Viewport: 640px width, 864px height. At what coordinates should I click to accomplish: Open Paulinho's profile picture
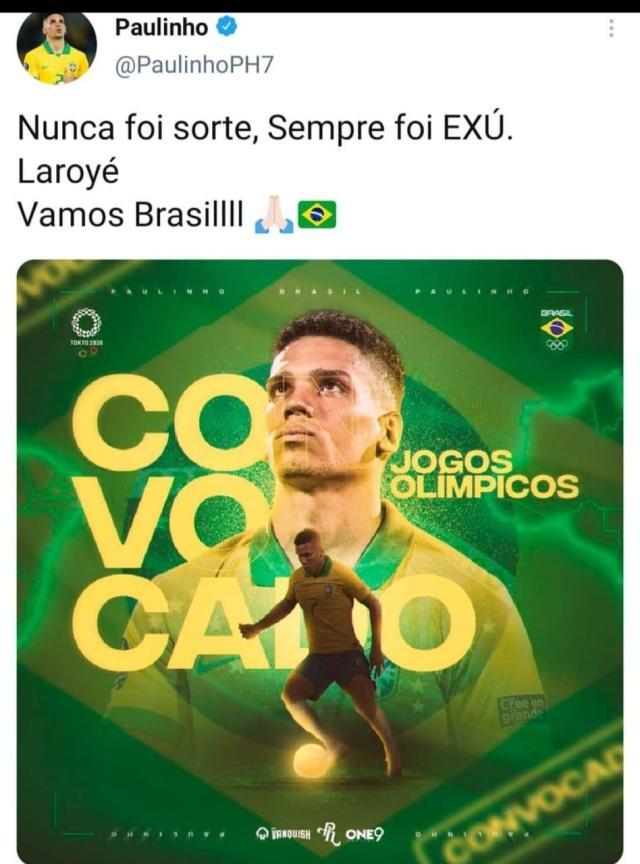click(x=57, y=47)
